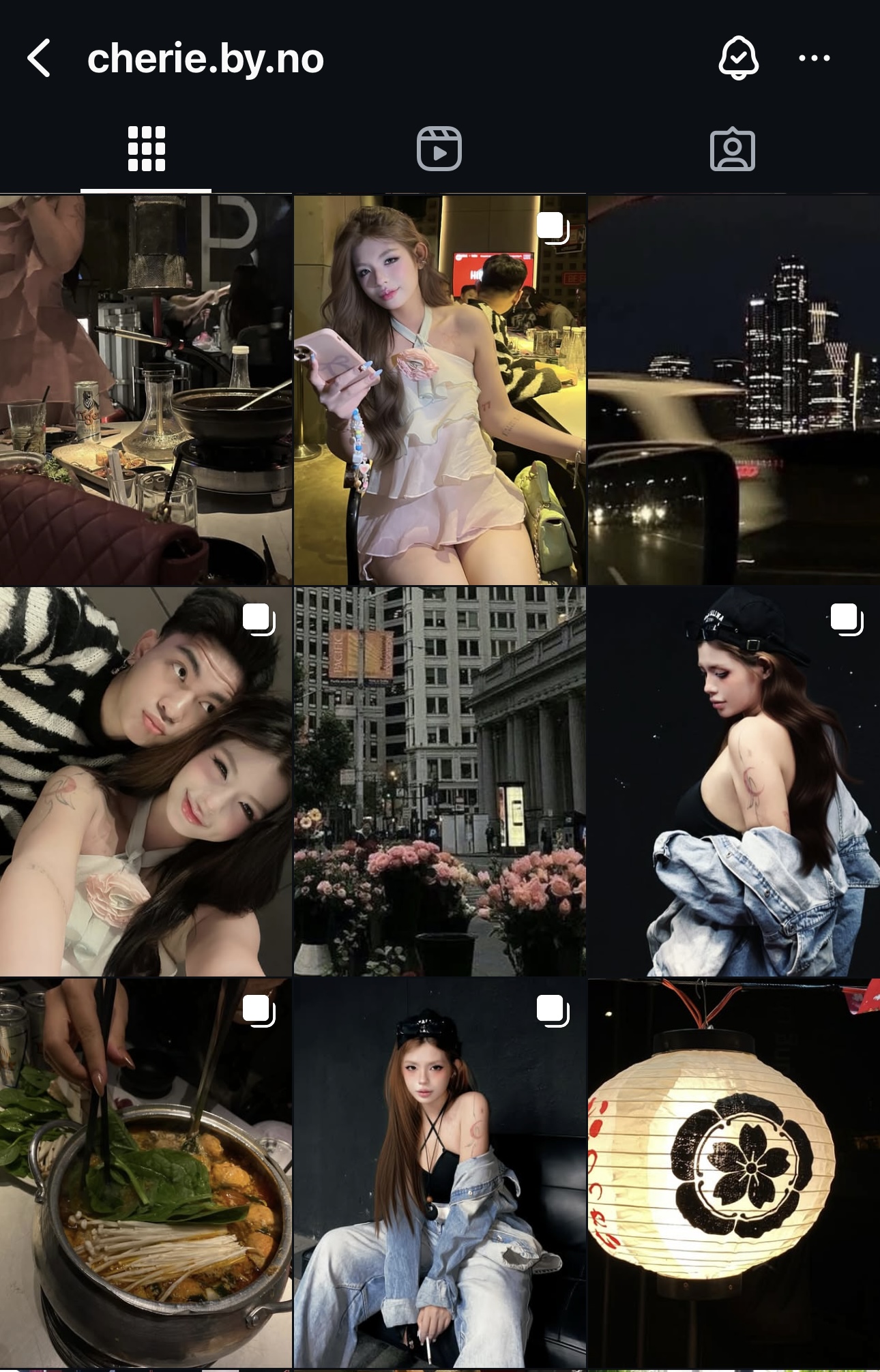Open the night city skyline post

coord(733,390)
